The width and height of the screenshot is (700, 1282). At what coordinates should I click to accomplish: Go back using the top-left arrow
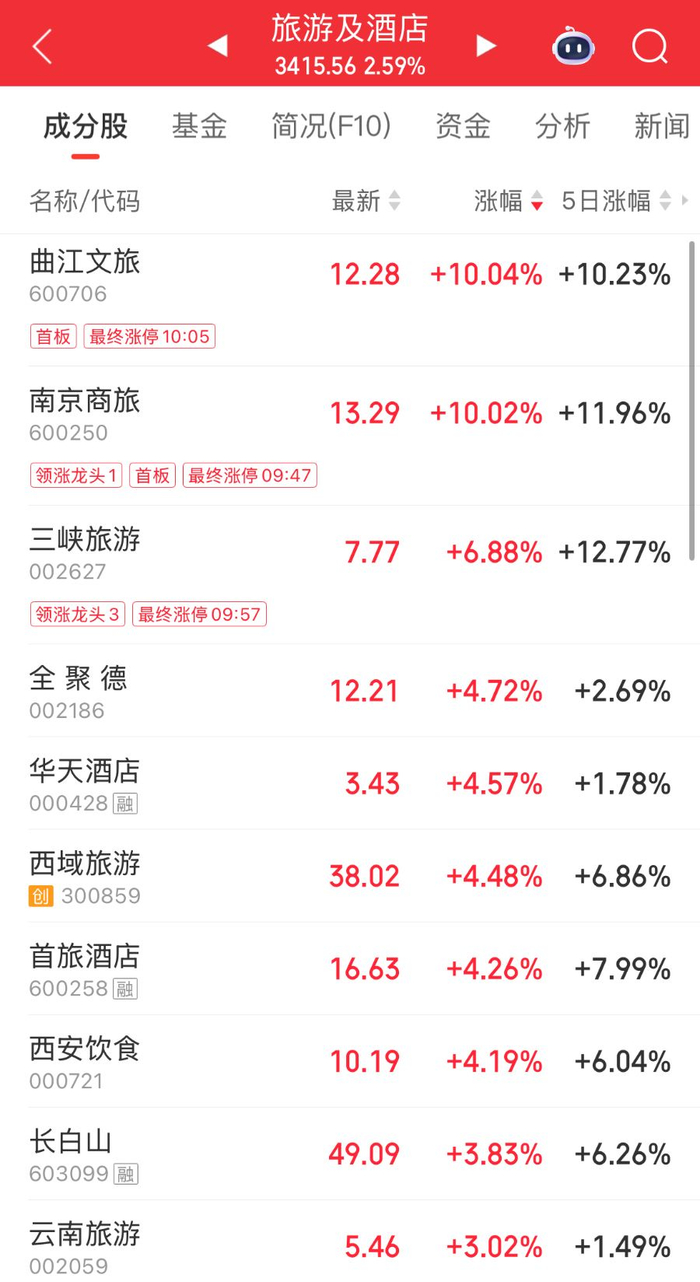point(42,46)
